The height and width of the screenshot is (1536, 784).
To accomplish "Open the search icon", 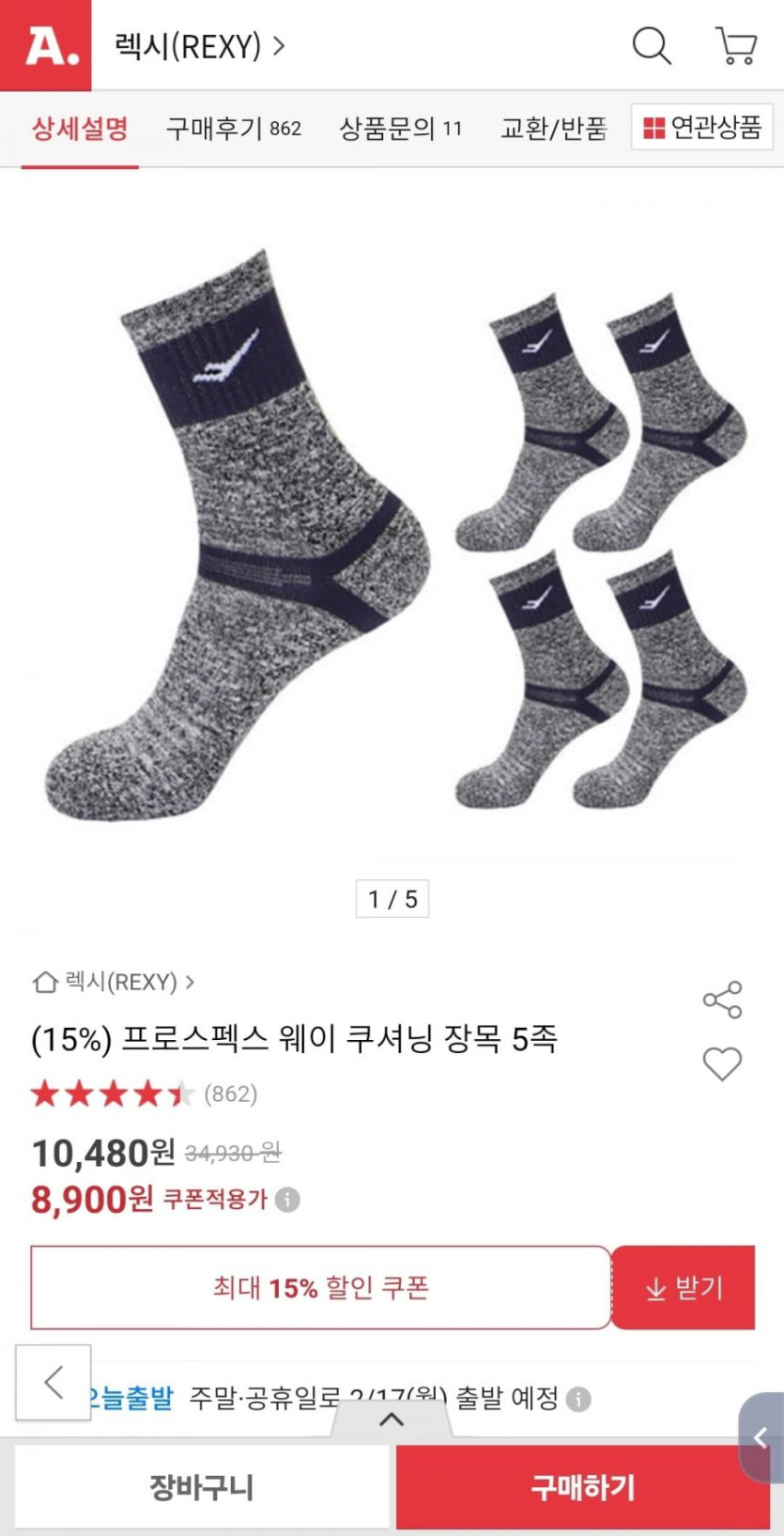I will tap(651, 45).
